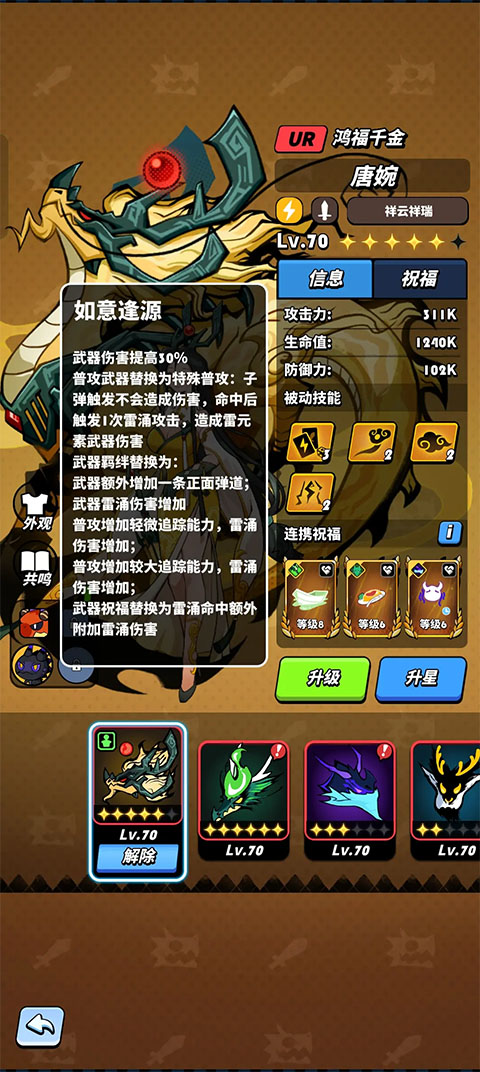This screenshot has height=1072, width=480.
Task: Open the 连携祝福 info icon
Action: click(450, 533)
